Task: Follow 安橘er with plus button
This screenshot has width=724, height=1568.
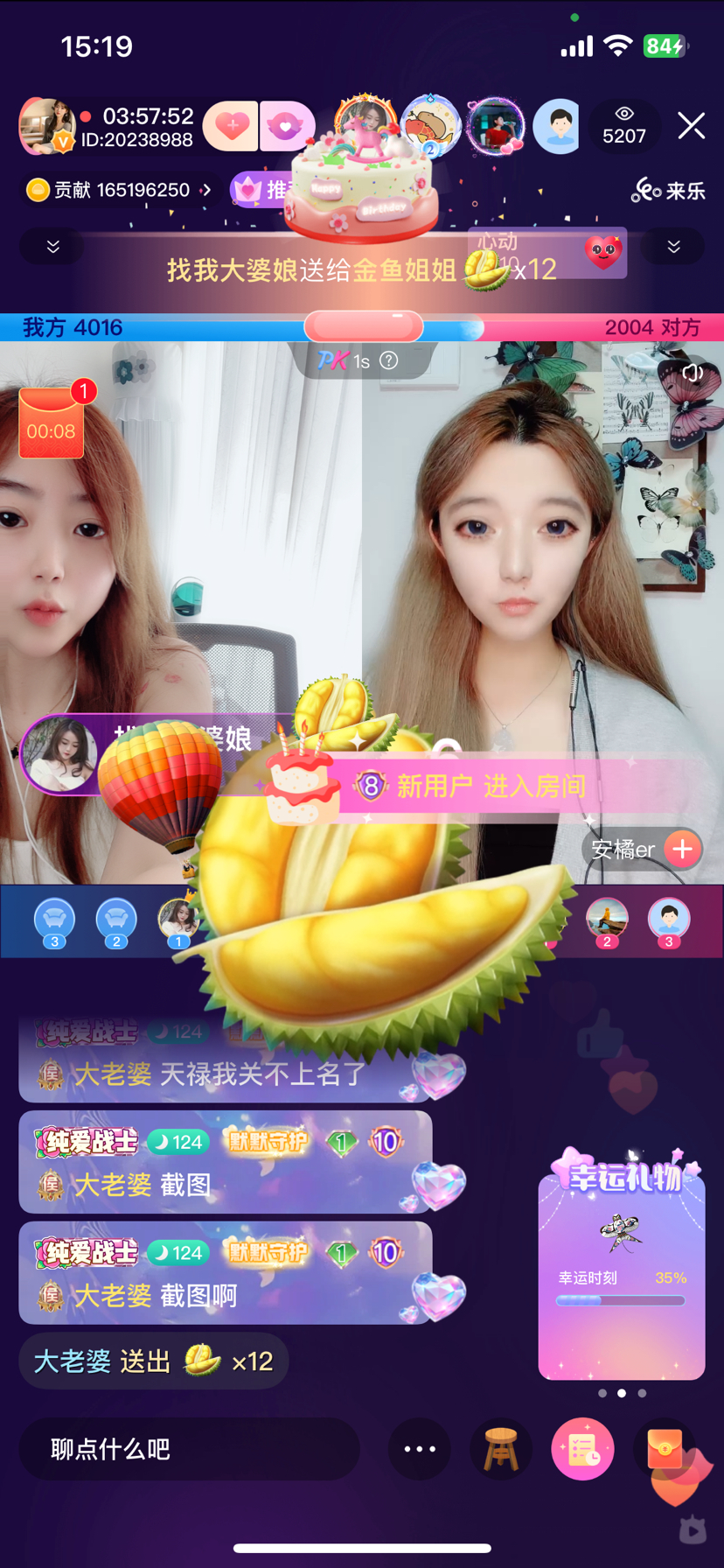Action: tap(682, 849)
